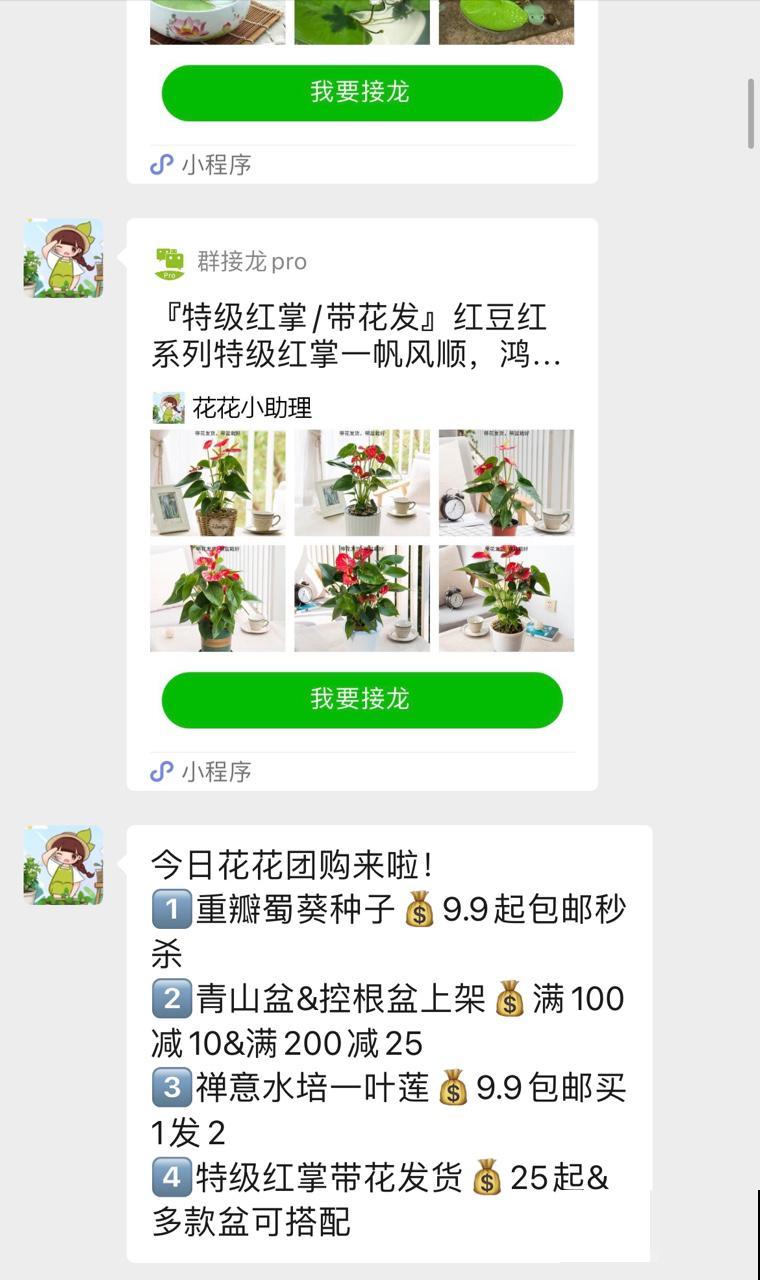Click the 小程序 text label below the card
This screenshot has height=1280, width=760.
[x=216, y=771]
